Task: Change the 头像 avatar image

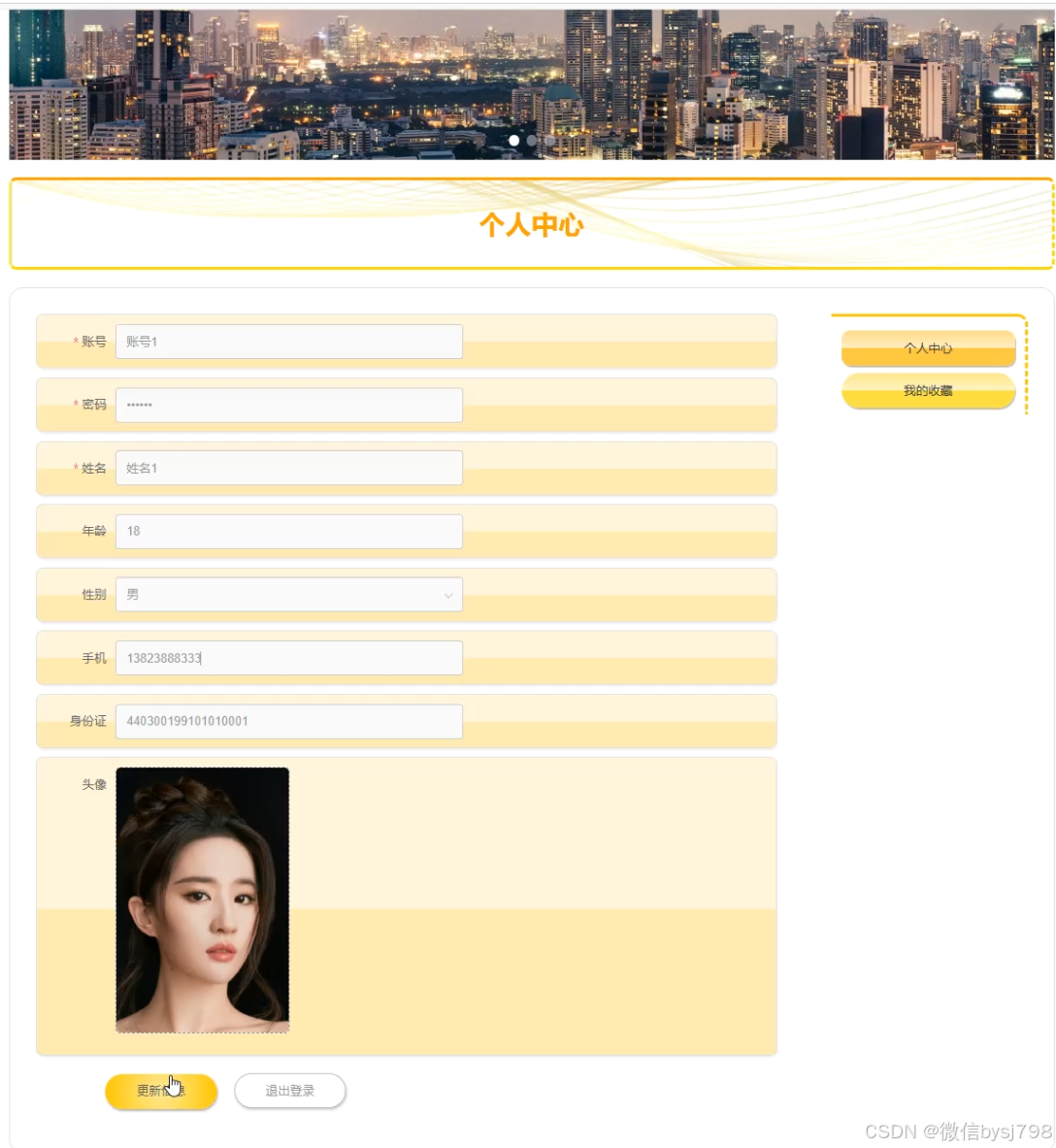Action: tap(202, 900)
